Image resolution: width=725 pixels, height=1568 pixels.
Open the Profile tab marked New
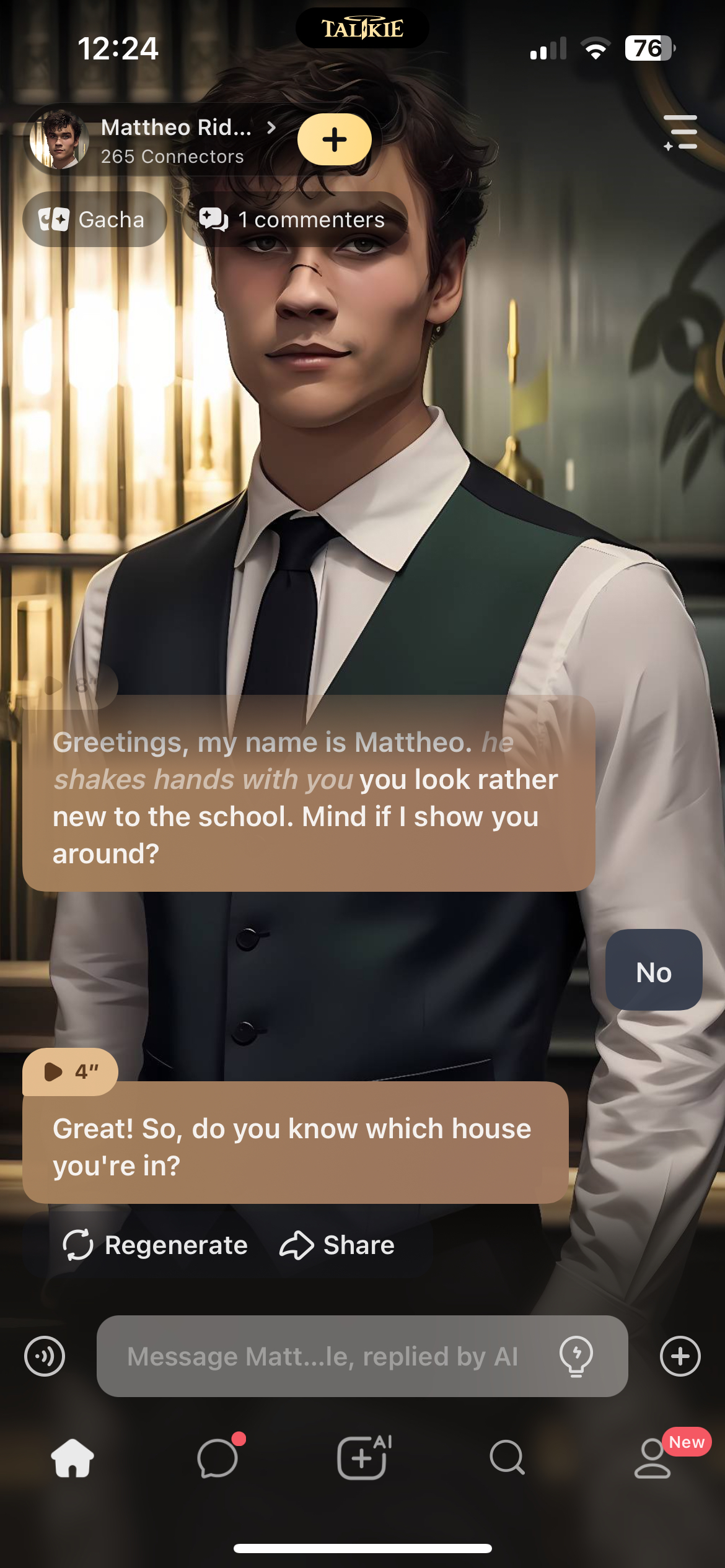[652, 1458]
